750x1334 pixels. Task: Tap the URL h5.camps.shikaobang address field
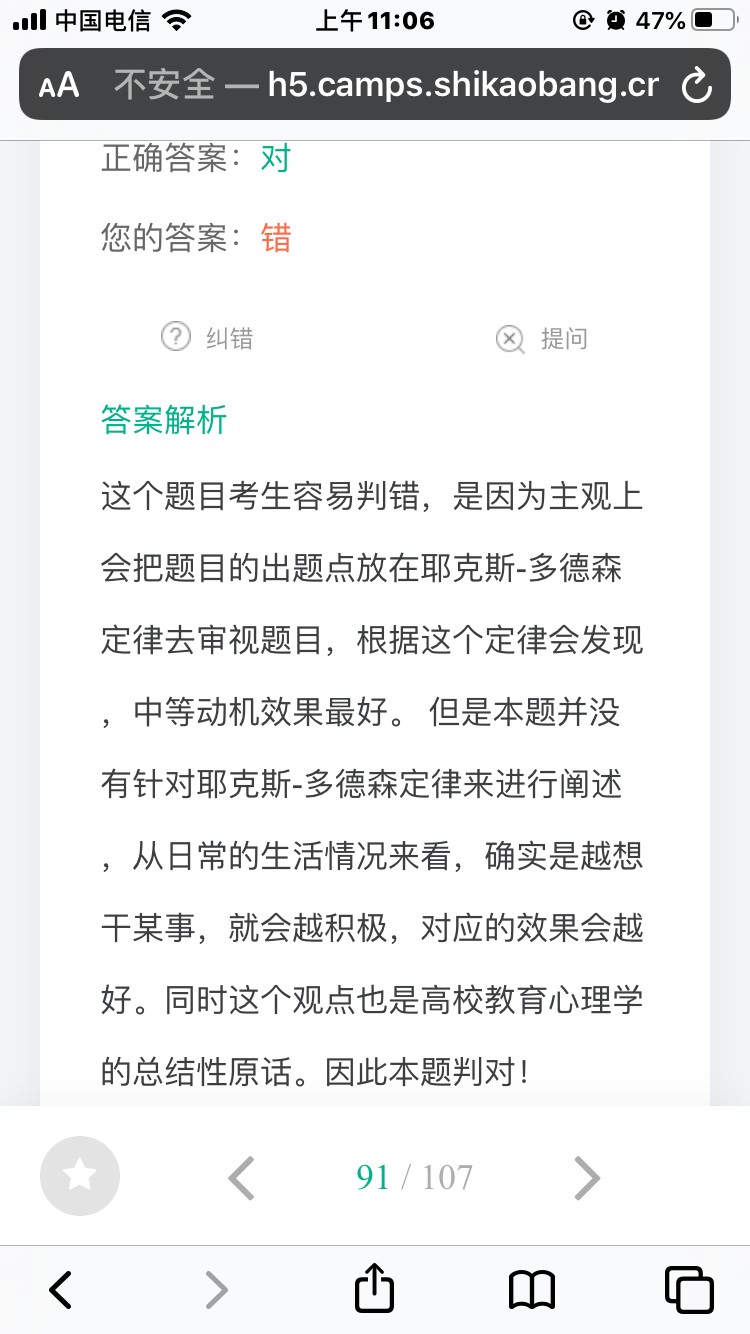[386, 85]
